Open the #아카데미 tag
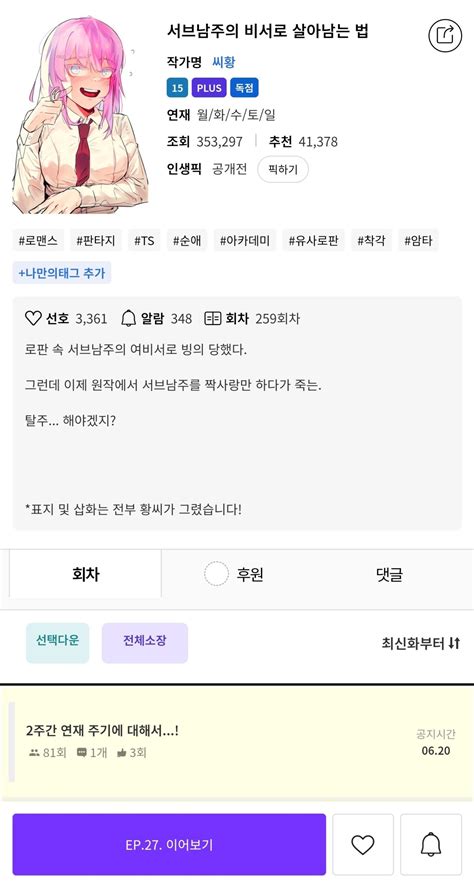The height and width of the screenshot is (886, 474). [245, 241]
